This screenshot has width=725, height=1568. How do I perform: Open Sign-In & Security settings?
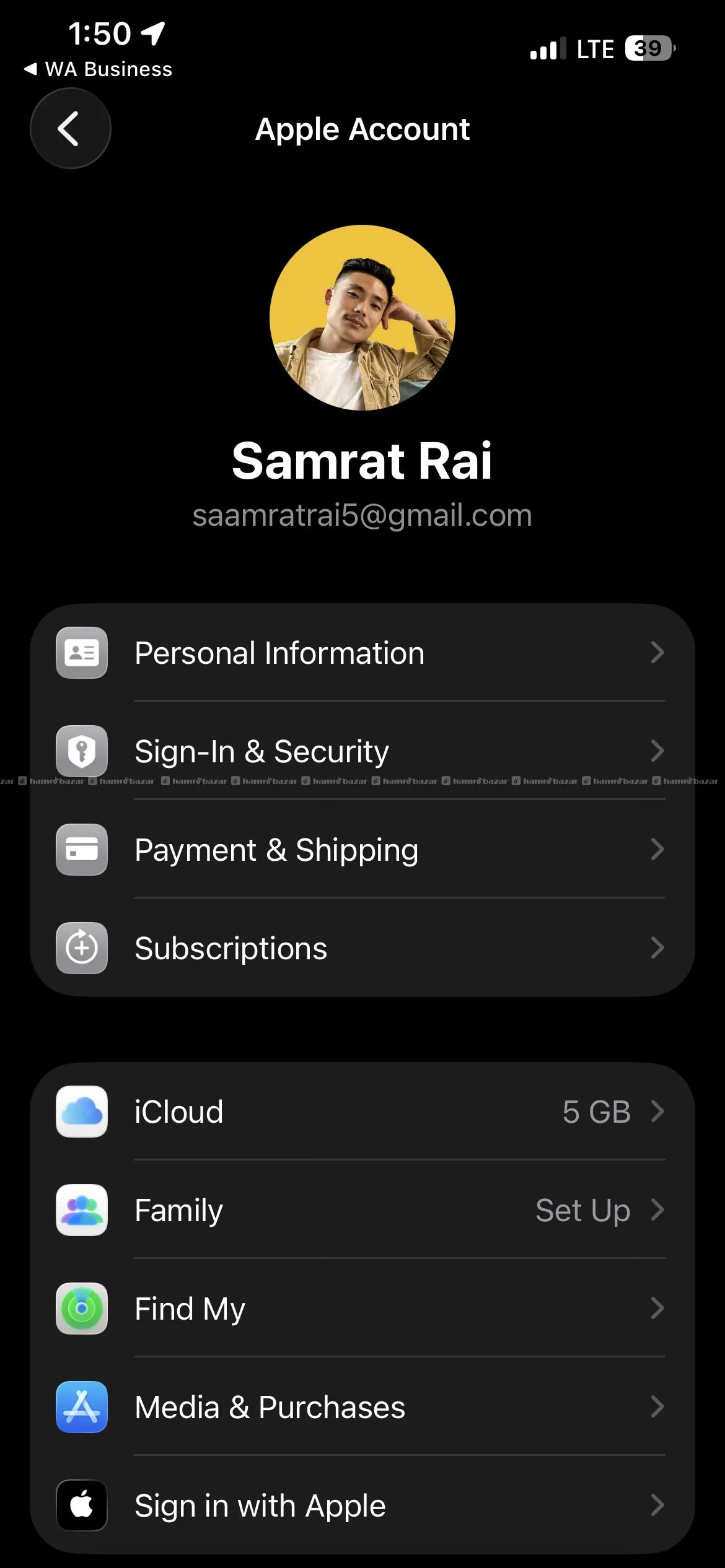[x=362, y=751]
